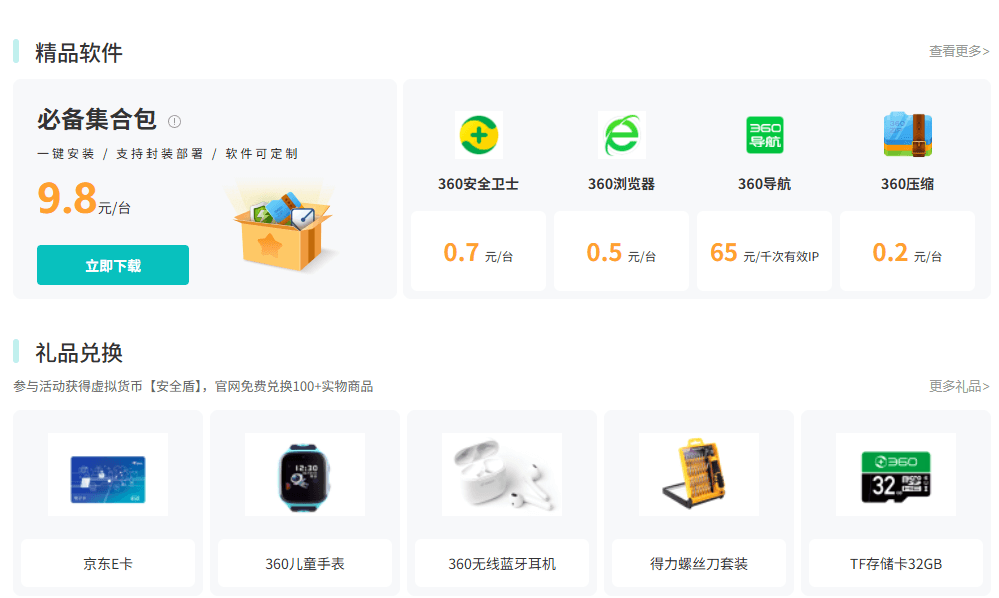Screen dimensions: 999x598
Task: Open 京东E卡 gift card
Action: (x=108, y=500)
